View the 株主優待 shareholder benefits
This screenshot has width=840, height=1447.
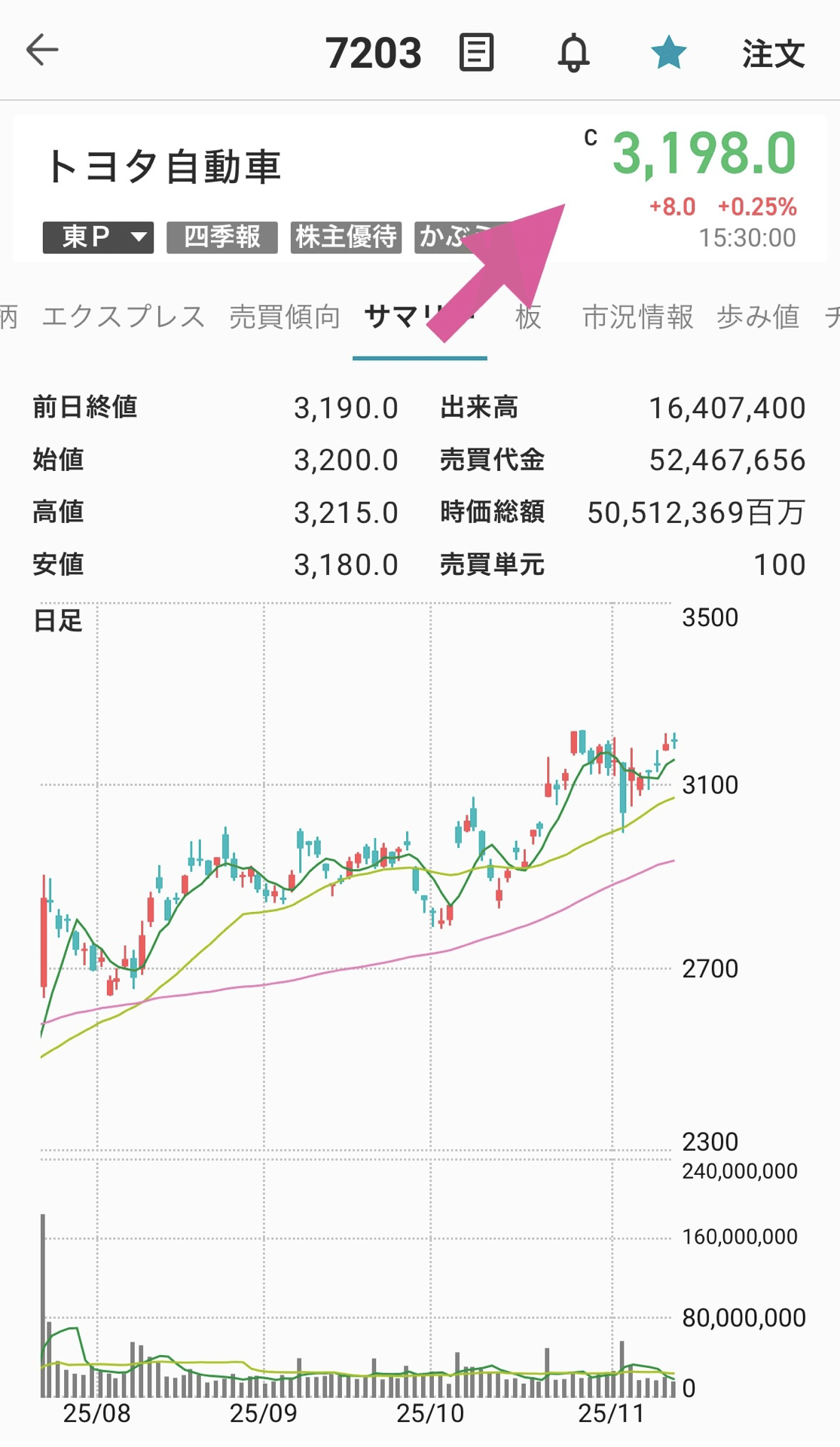point(347,237)
